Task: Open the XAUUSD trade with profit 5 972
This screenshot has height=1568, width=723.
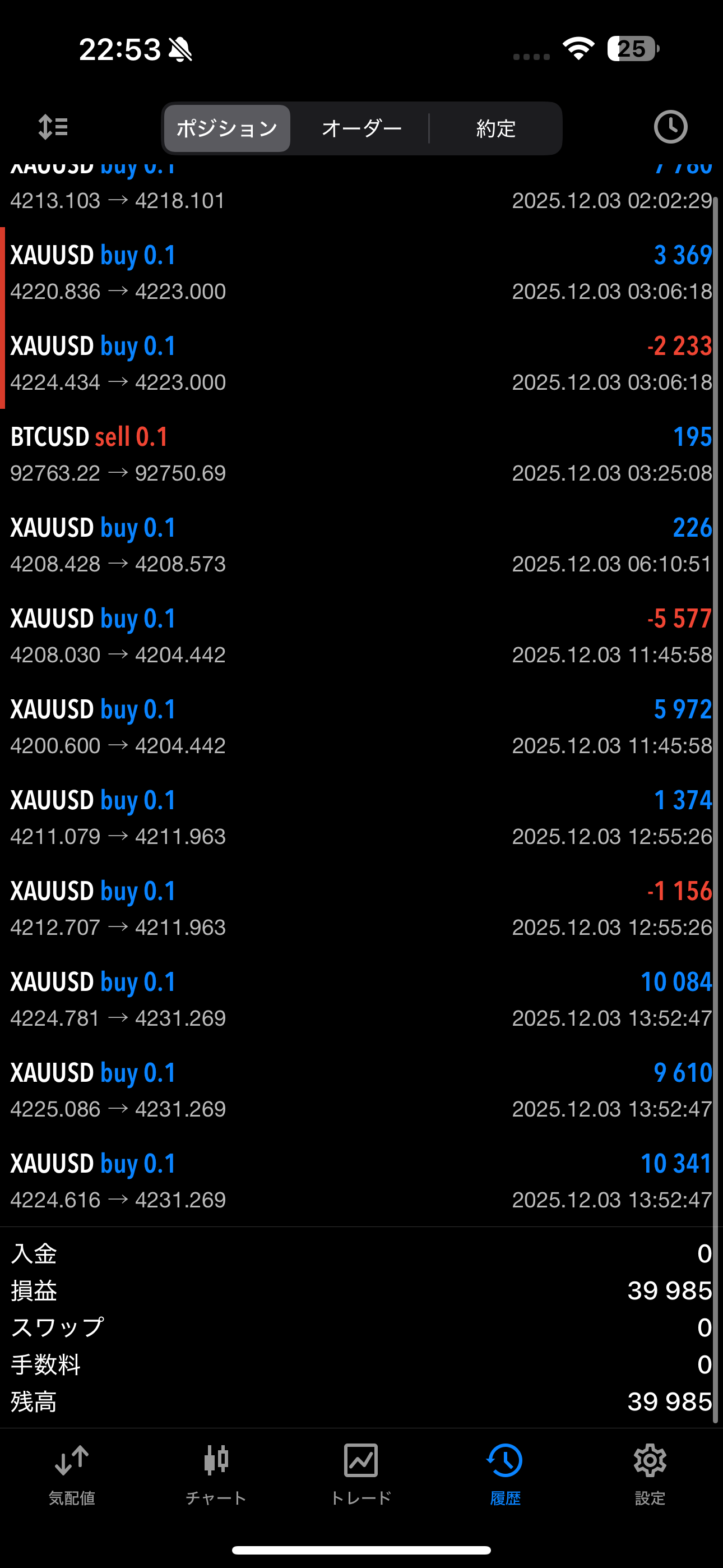Action: 361,727
